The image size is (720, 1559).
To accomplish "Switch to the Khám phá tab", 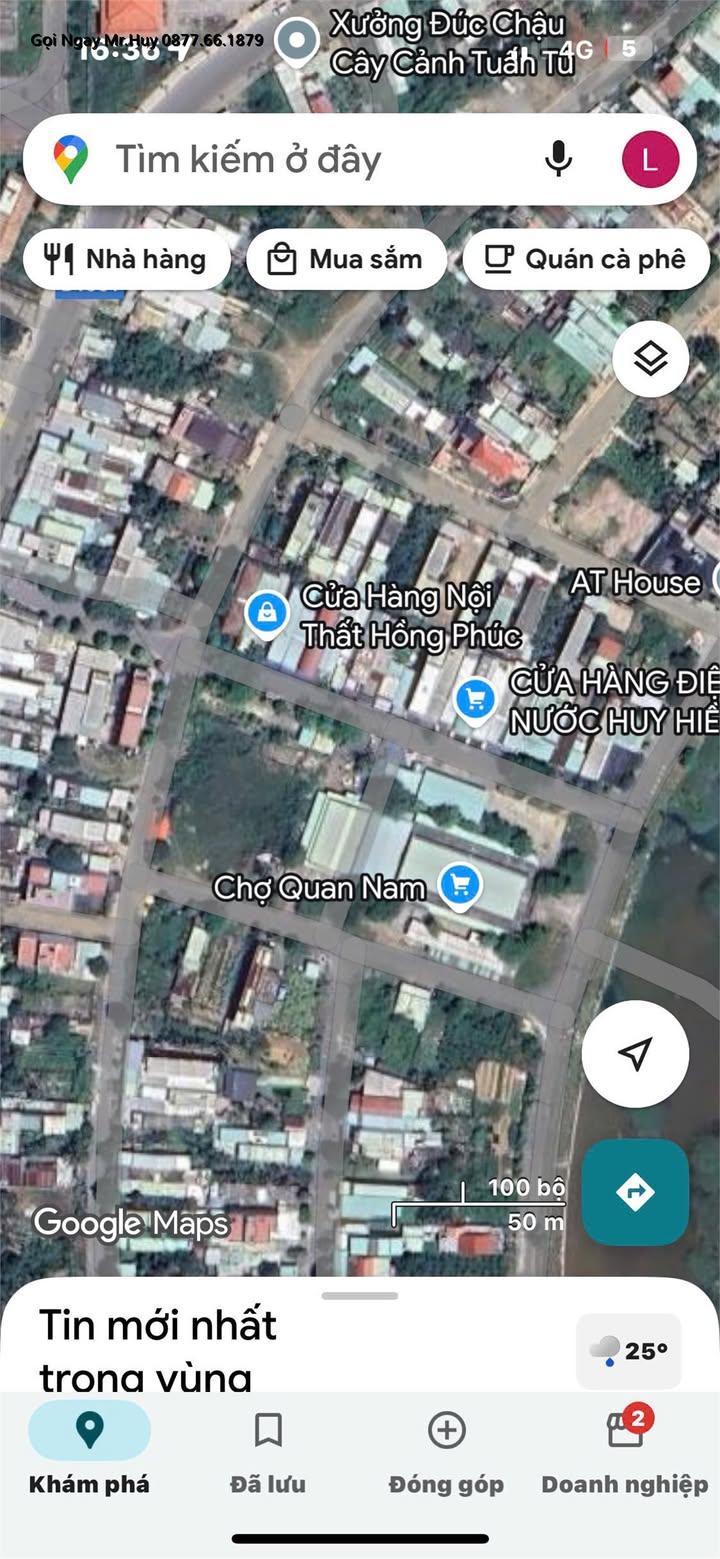I will pyautogui.click(x=89, y=1448).
